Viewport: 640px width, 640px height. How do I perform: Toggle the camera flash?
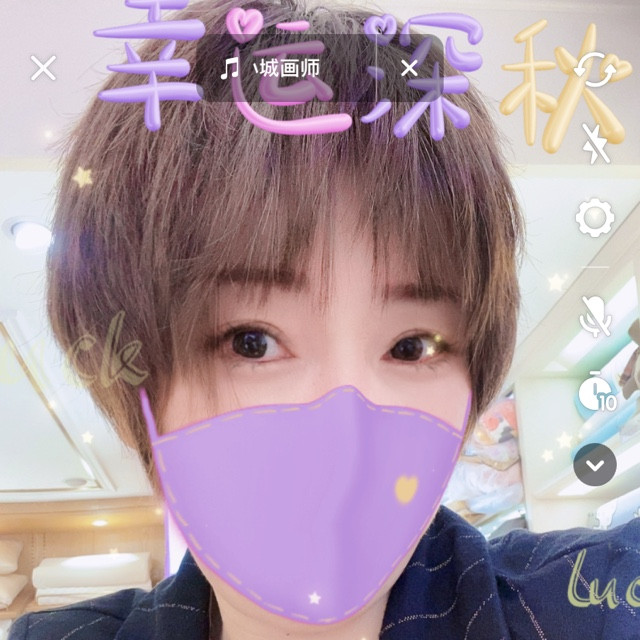[596, 144]
